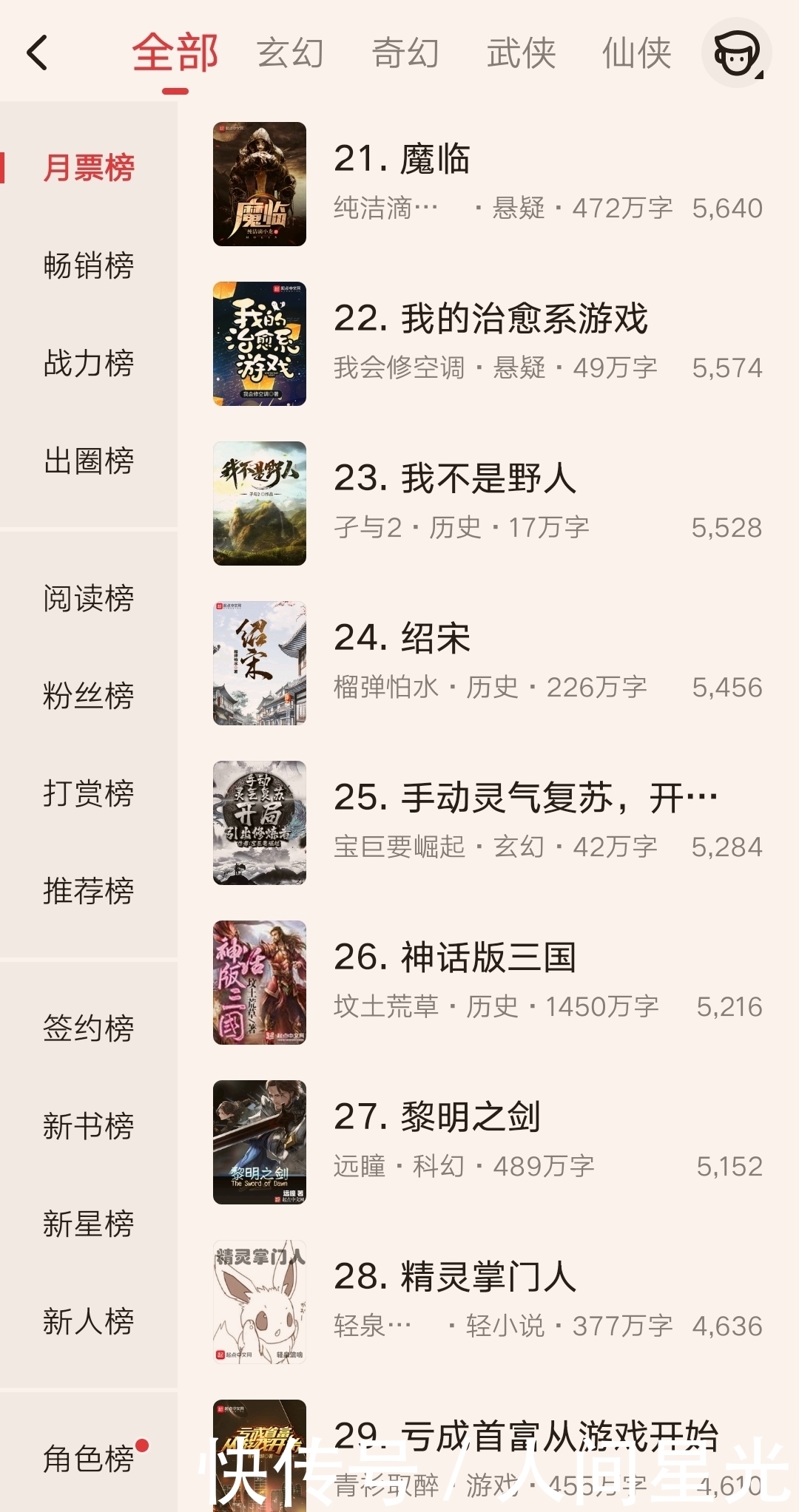View the 出圈榜 ranking

tap(88, 461)
